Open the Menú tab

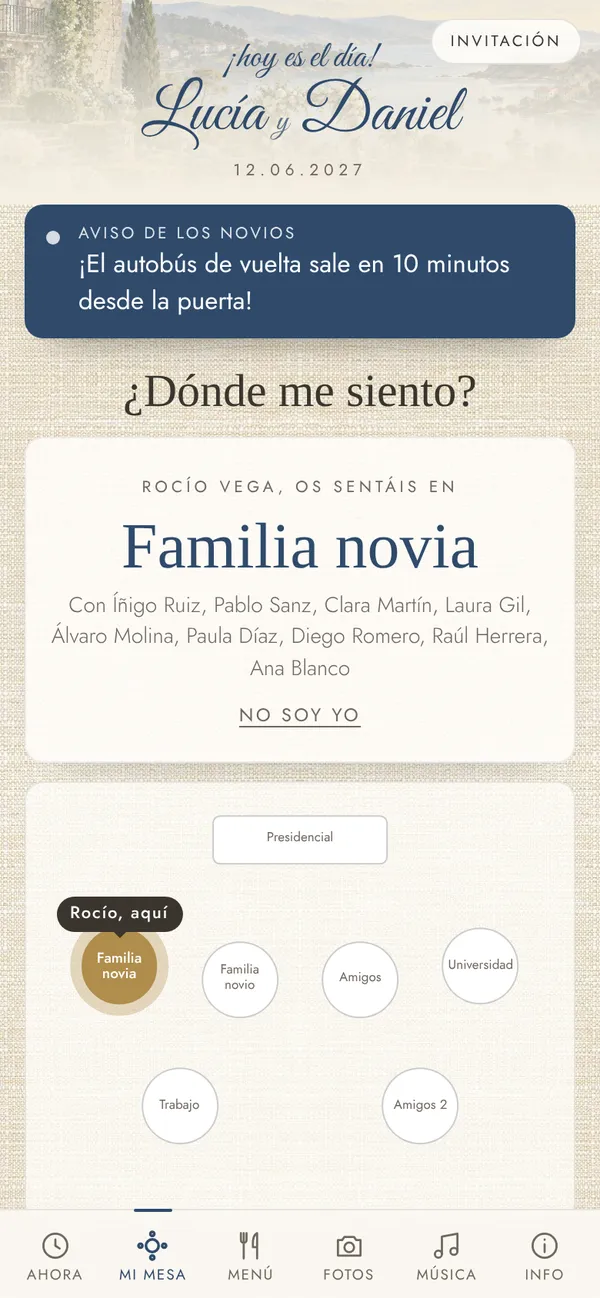(x=250, y=1256)
